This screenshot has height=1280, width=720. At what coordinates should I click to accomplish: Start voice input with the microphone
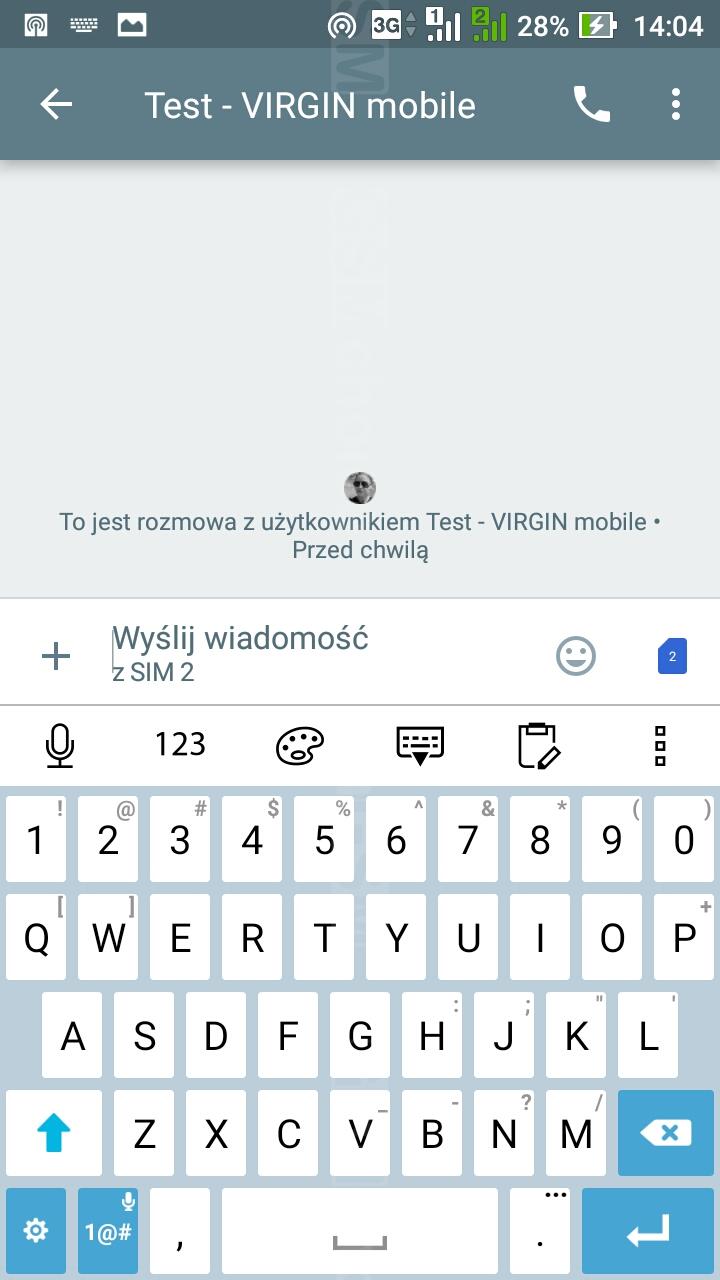60,745
